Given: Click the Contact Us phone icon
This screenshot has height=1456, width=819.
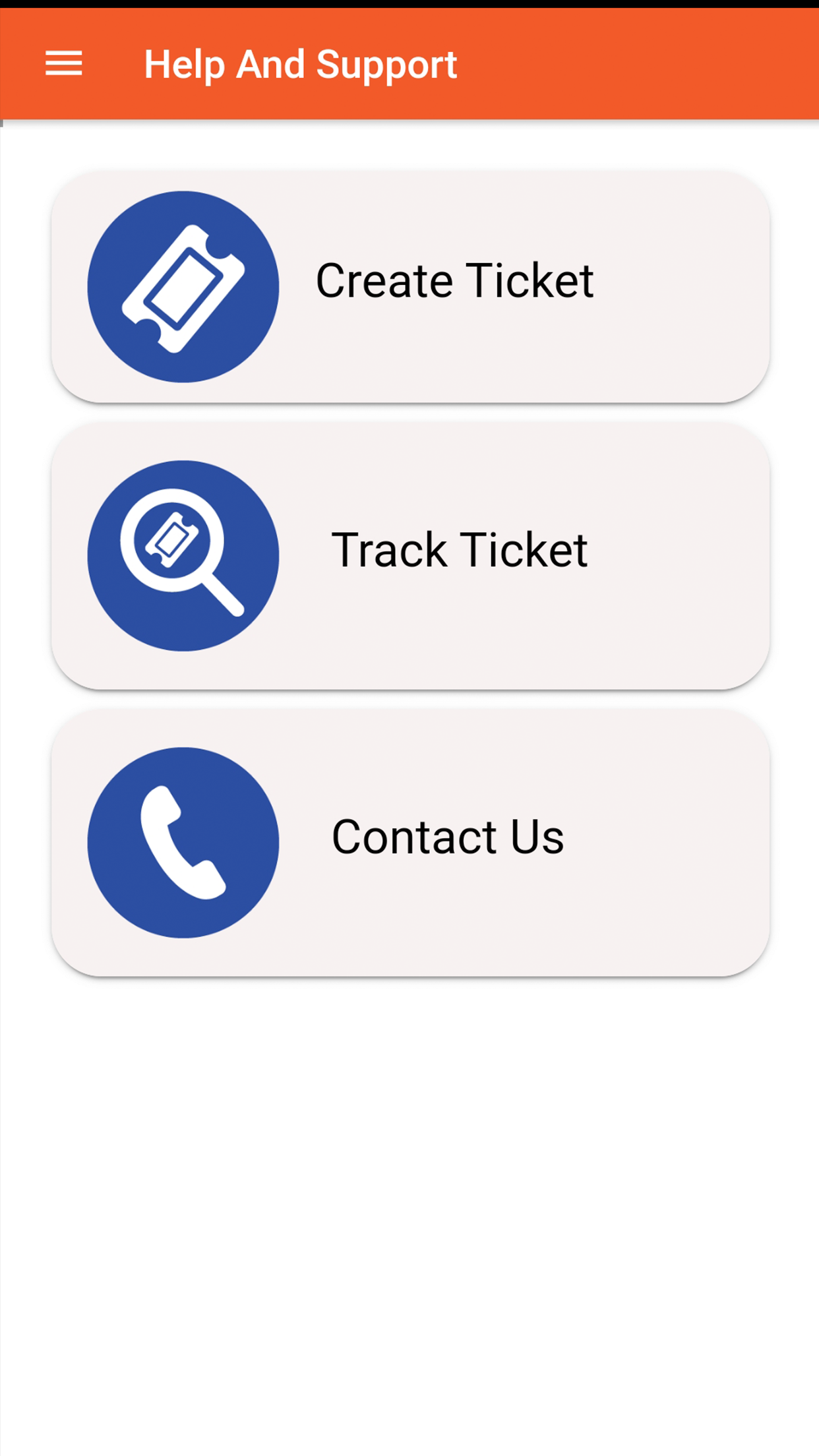Looking at the screenshot, I should [x=183, y=845].
